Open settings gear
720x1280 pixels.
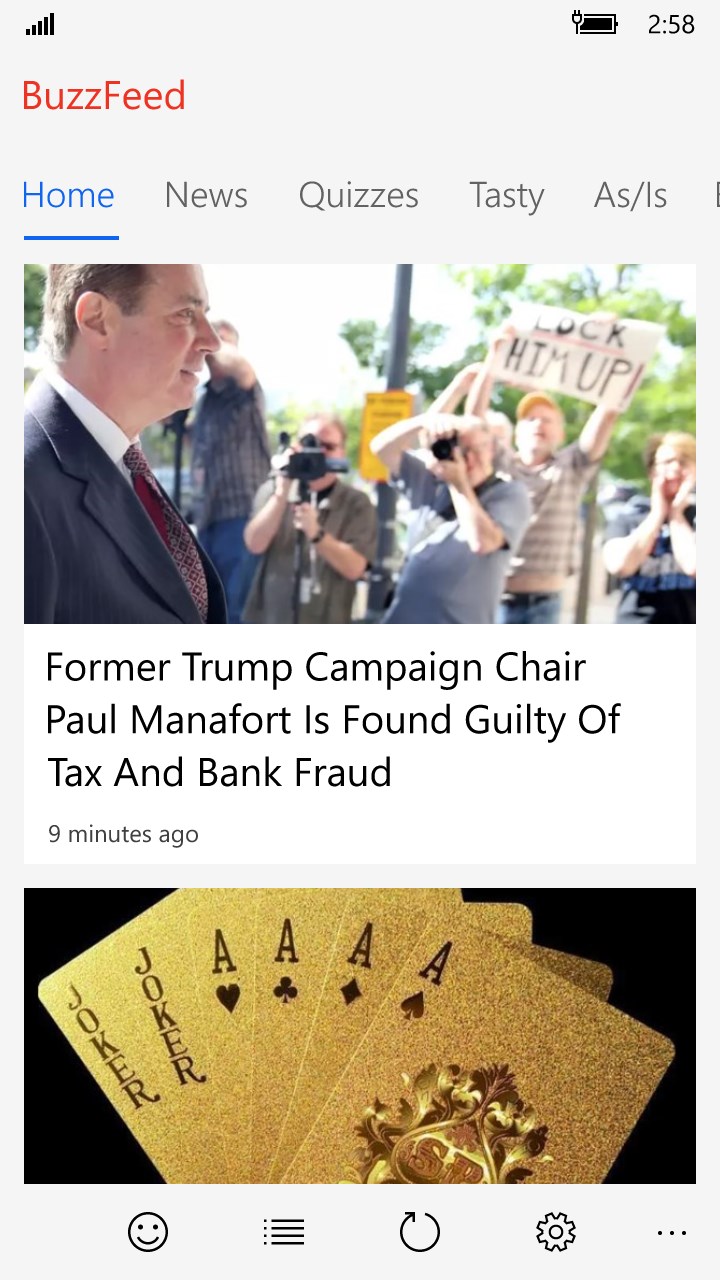pyautogui.click(x=556, y=1232)
